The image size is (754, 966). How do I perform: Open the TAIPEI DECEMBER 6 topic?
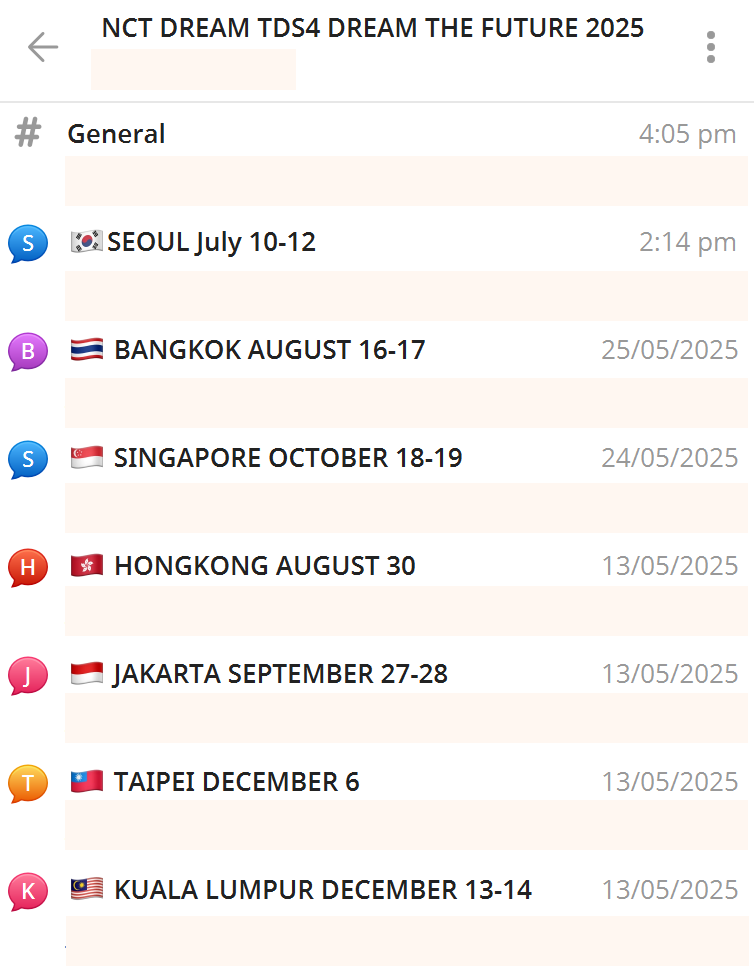pos(236,782)
